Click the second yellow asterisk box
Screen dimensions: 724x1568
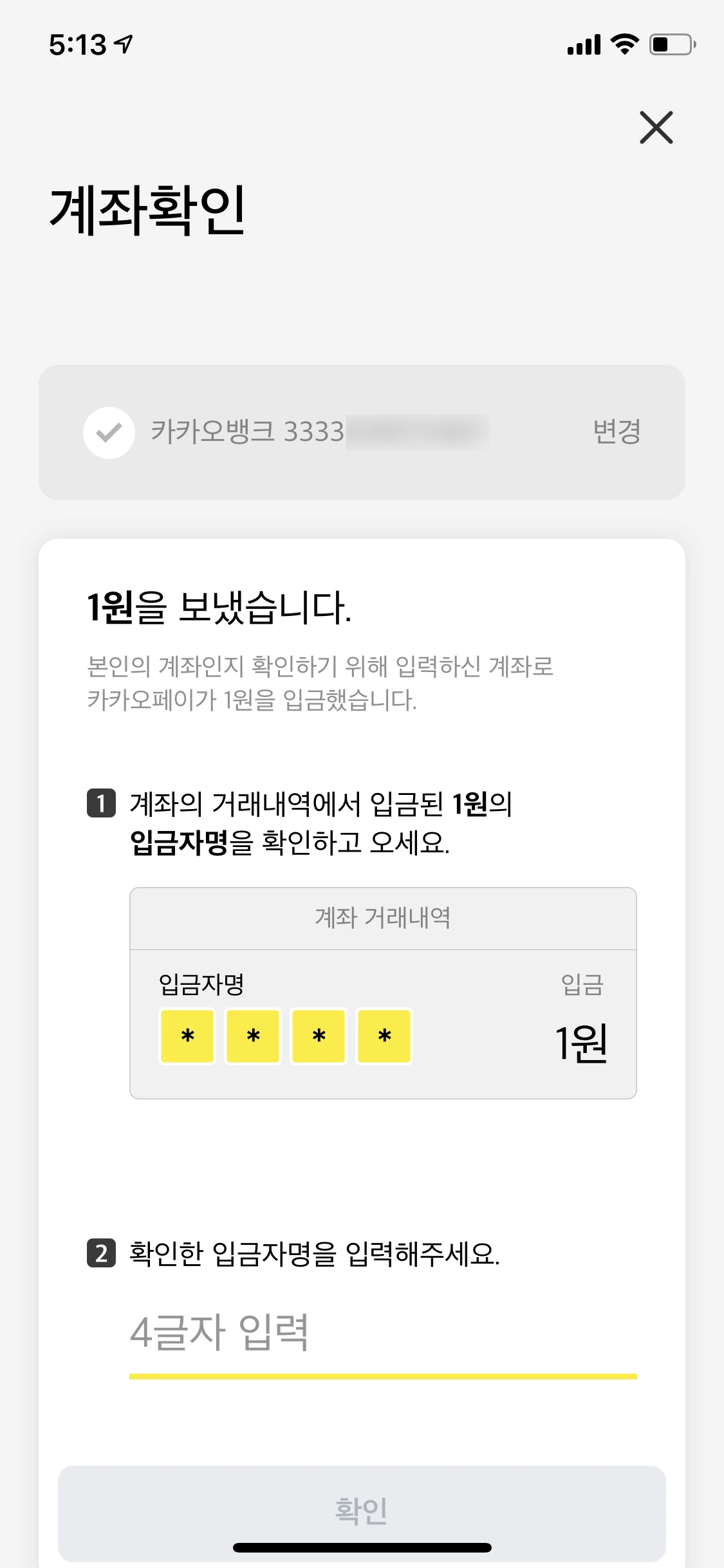coord(253,1036)
